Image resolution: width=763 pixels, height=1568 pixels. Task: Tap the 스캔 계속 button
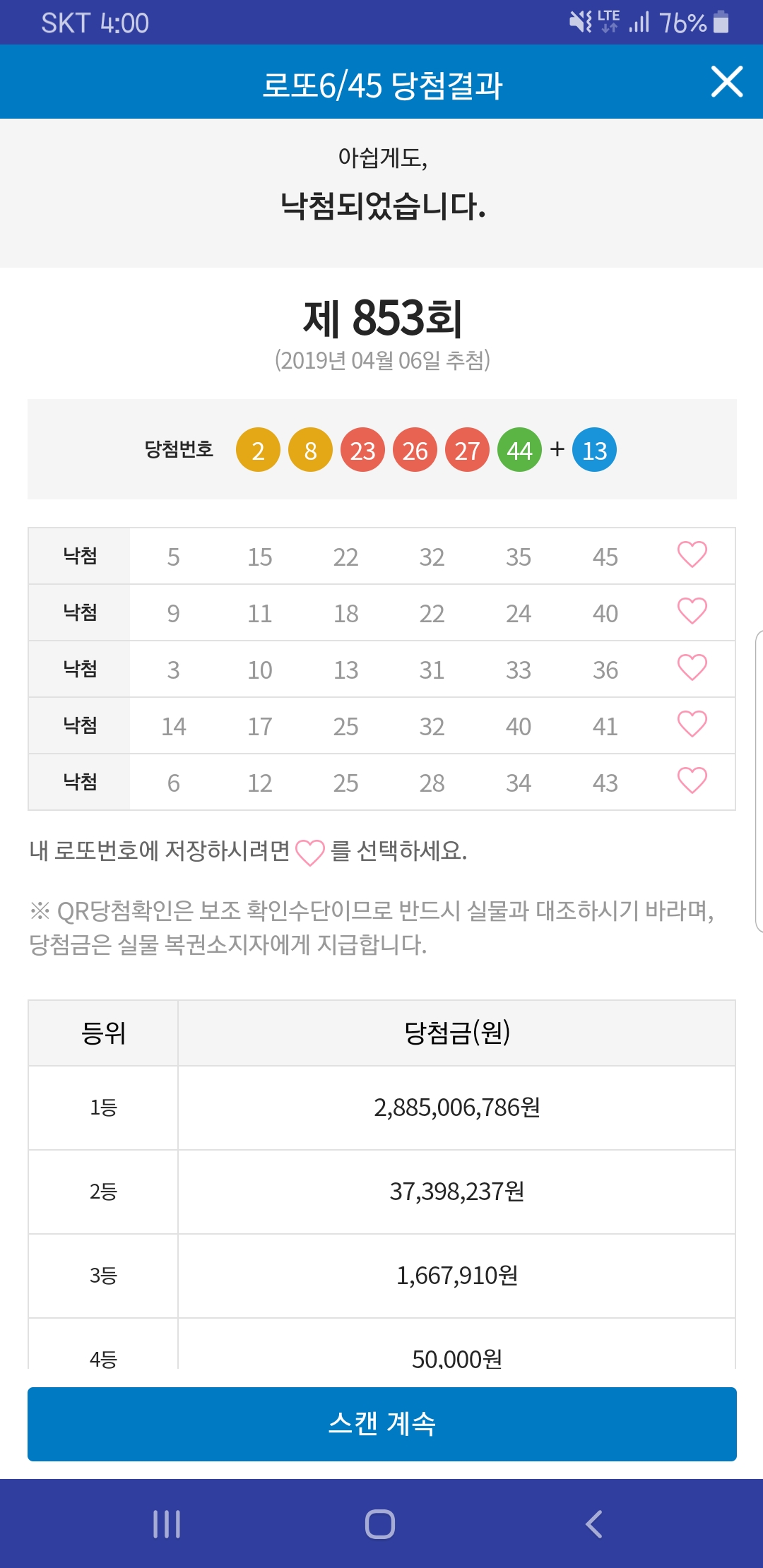tap(382, 1424)
